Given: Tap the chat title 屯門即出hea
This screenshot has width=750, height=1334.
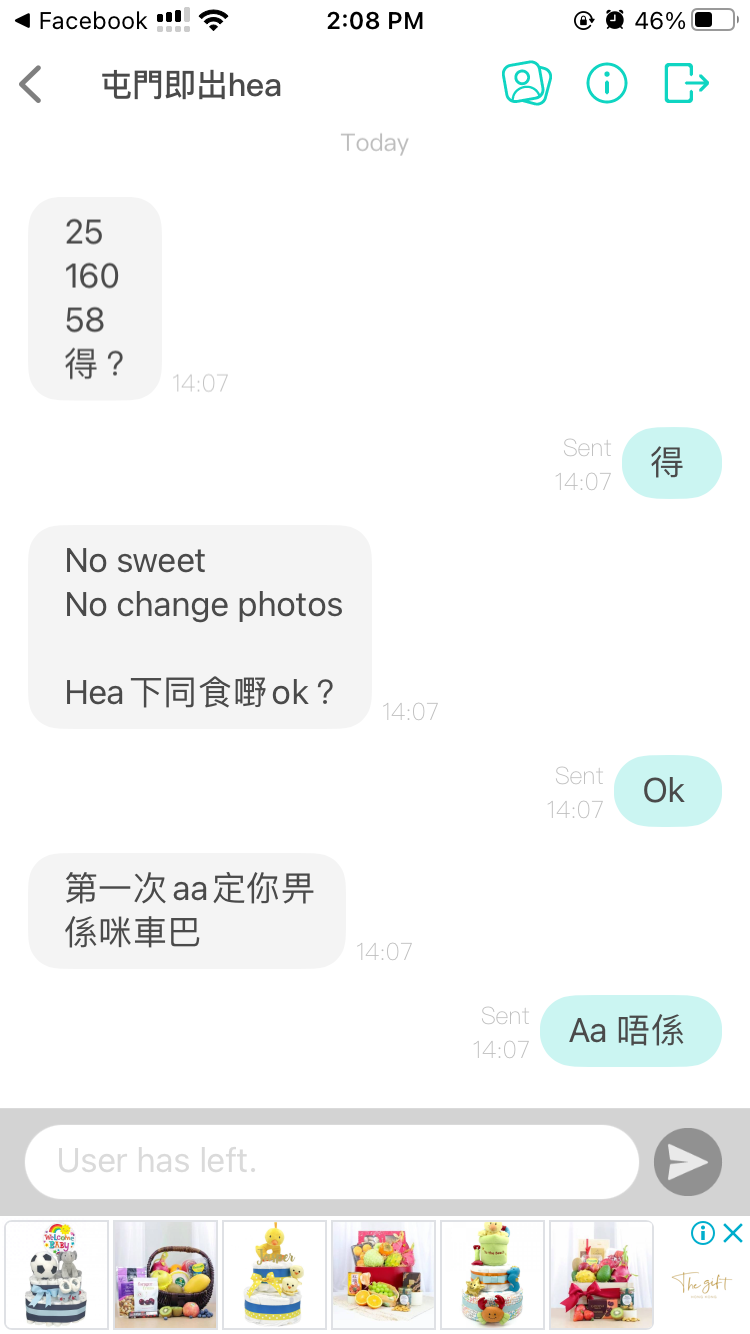Looking at the screenshot, I should coord(190,85).
